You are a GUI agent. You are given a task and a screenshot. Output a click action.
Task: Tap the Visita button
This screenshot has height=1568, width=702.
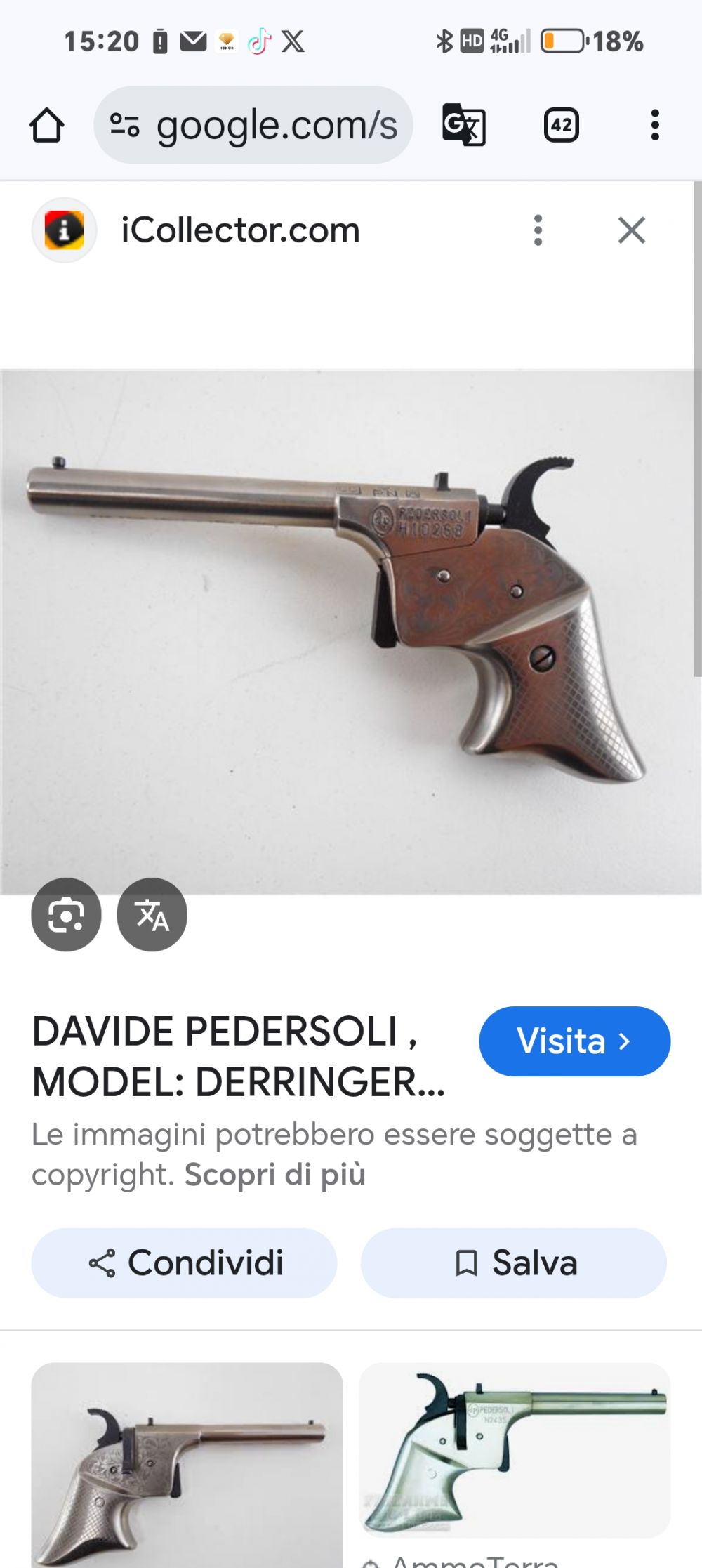[x=574, y=1041]
